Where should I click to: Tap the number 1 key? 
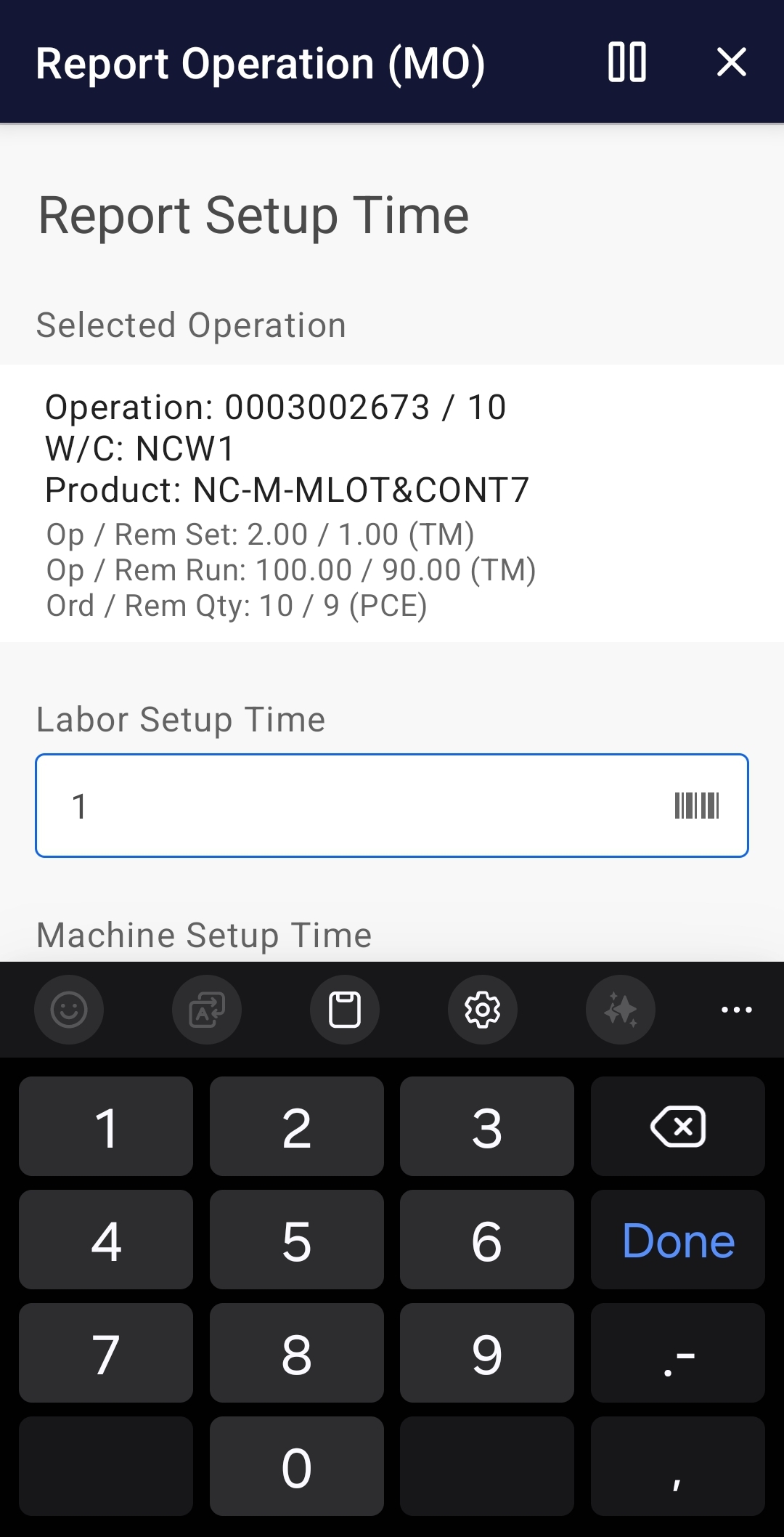pos(105,1126)
